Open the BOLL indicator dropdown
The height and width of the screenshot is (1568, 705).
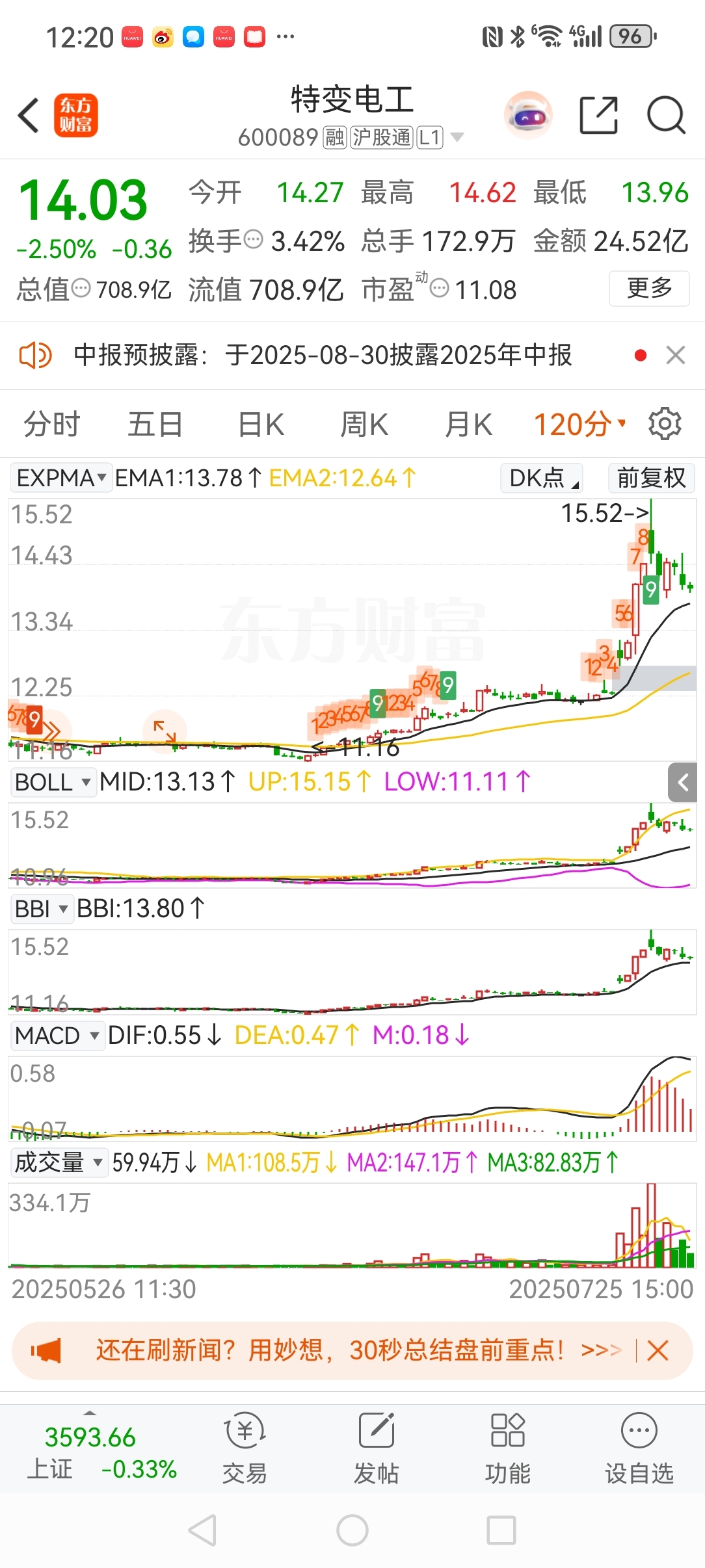pos(53,781)
